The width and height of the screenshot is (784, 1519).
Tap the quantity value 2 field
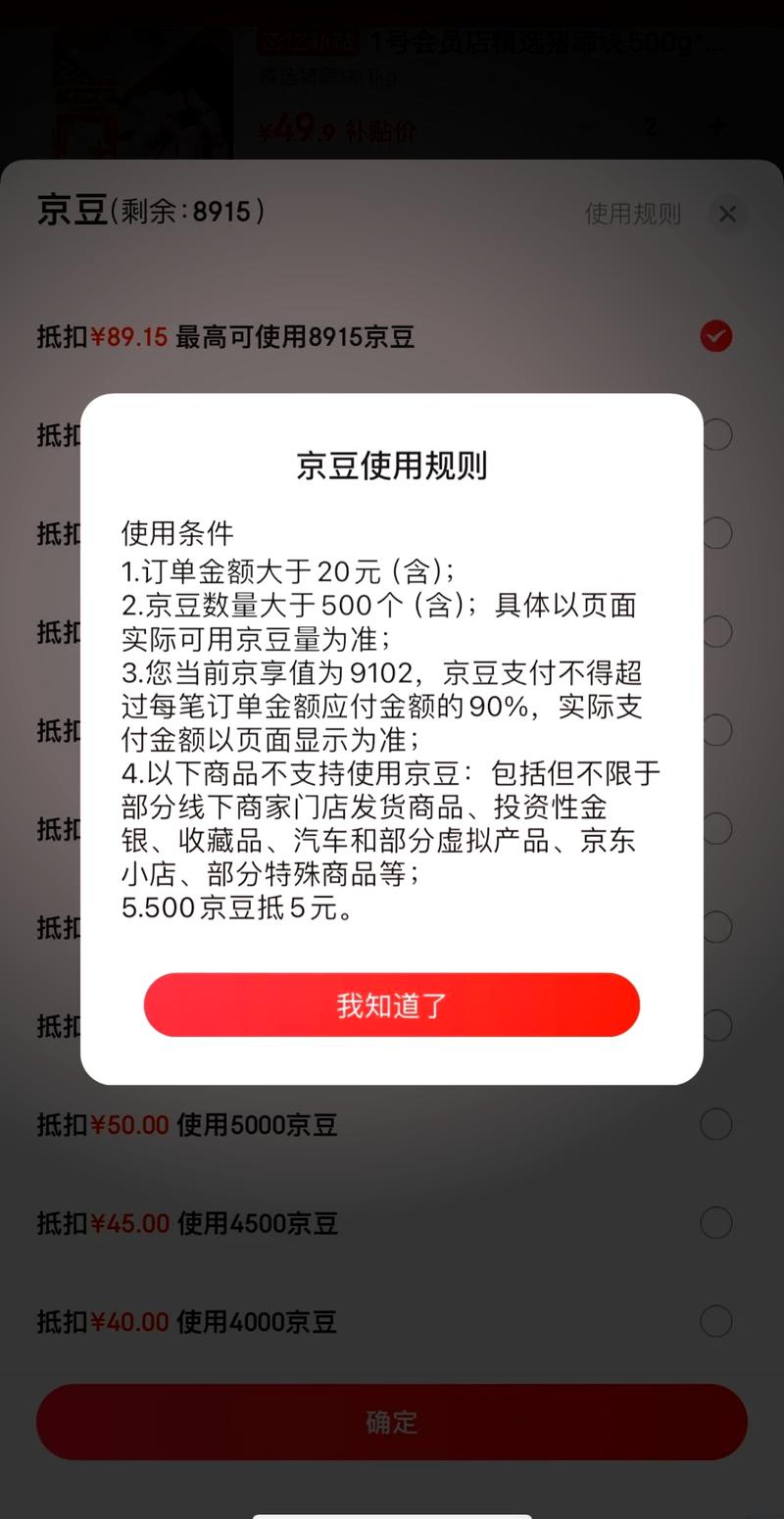[651, 126]
